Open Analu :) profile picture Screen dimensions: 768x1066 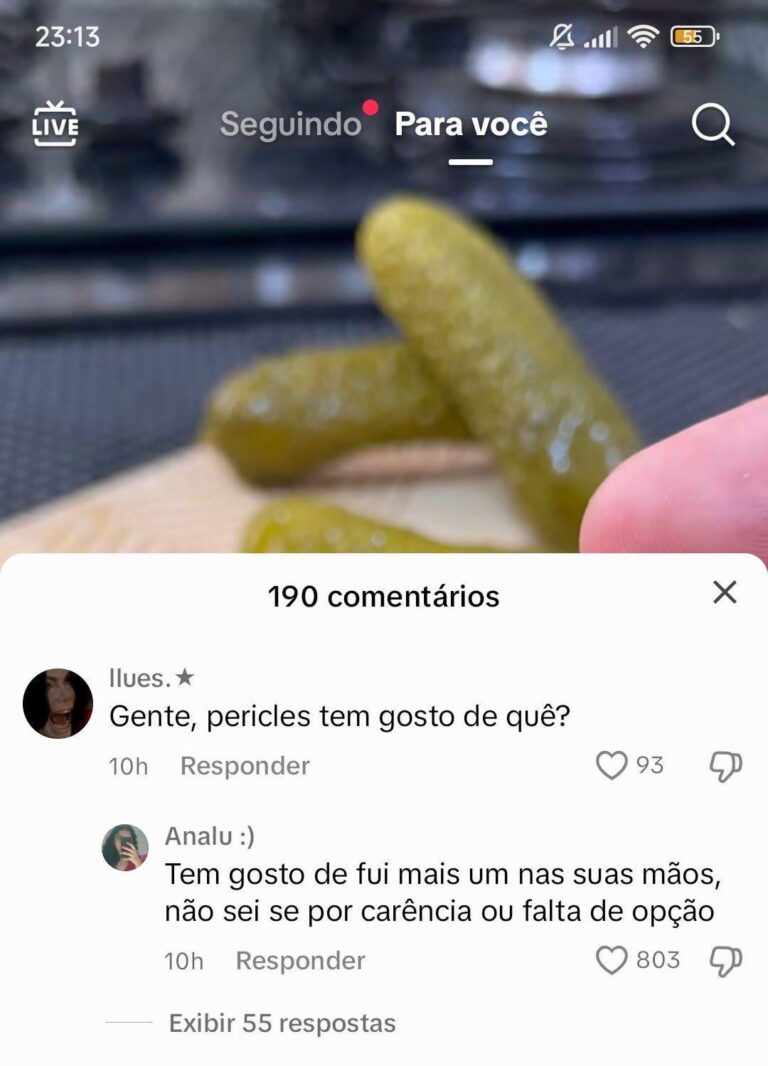125,848
